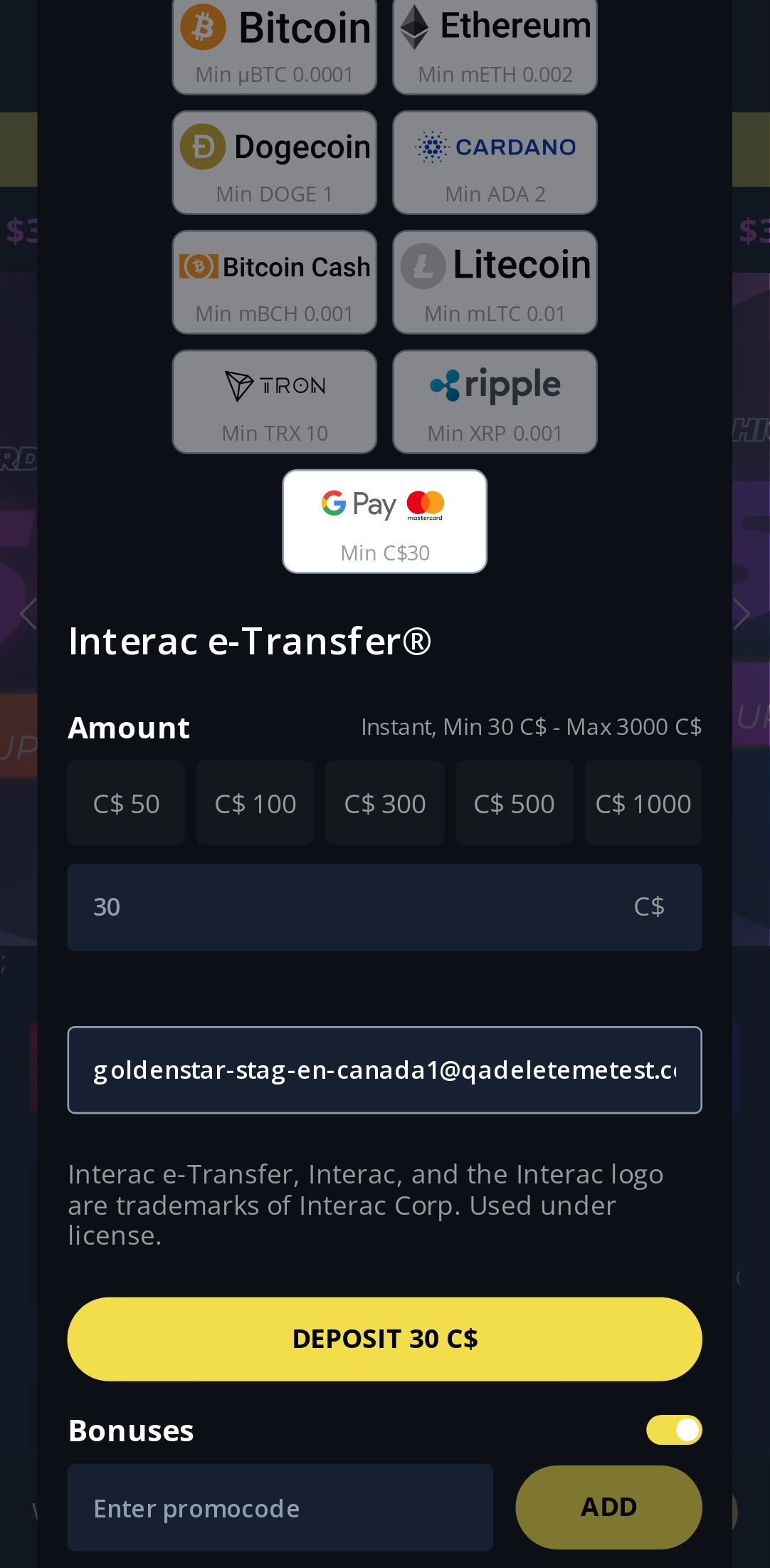The image size is (770, 1568).
Task: Select the Dogecoin payment tile
Action: point(275,162)
